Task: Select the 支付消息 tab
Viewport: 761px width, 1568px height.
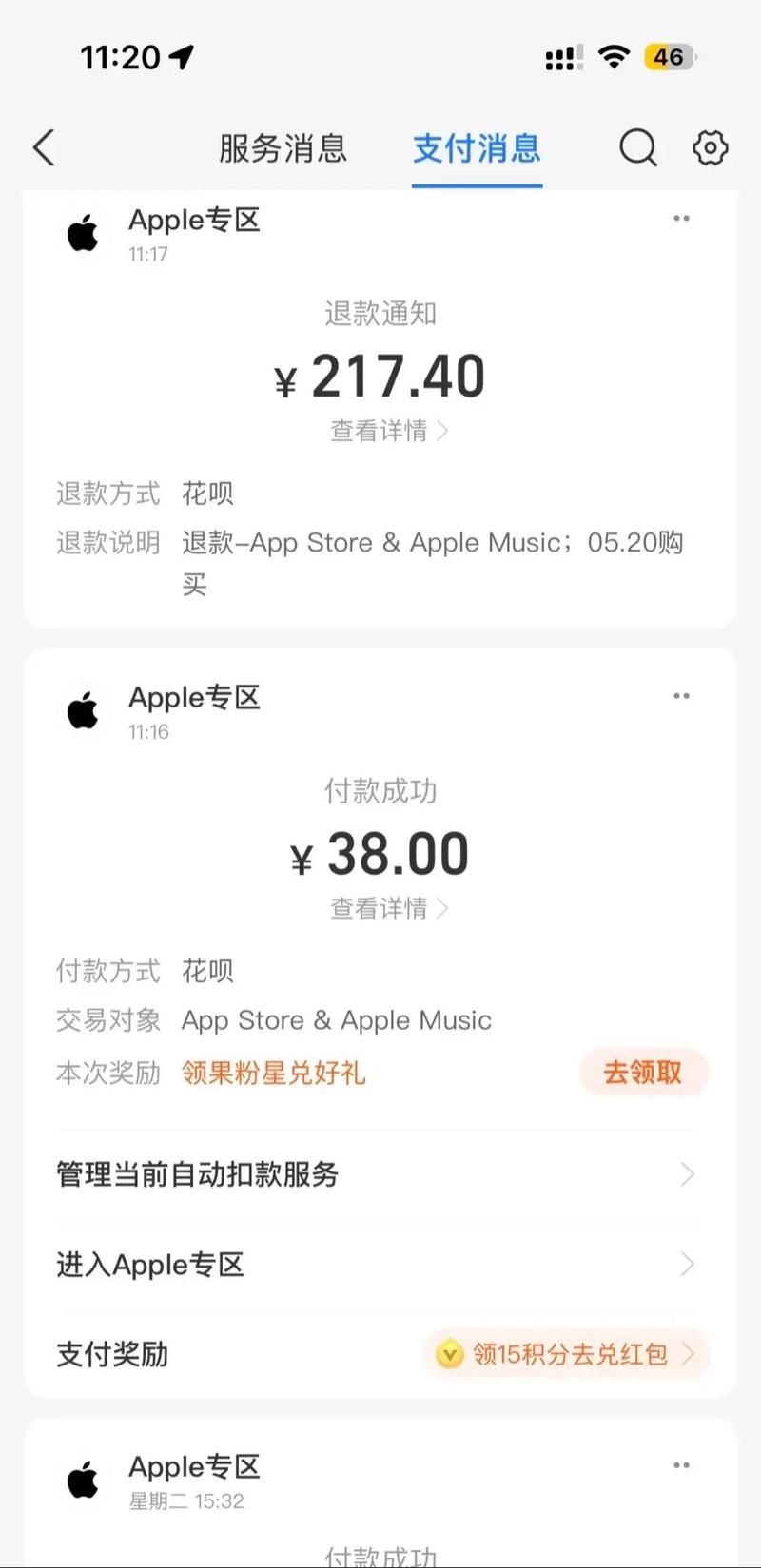Action: pyautogui.click(x=477, y=149)
